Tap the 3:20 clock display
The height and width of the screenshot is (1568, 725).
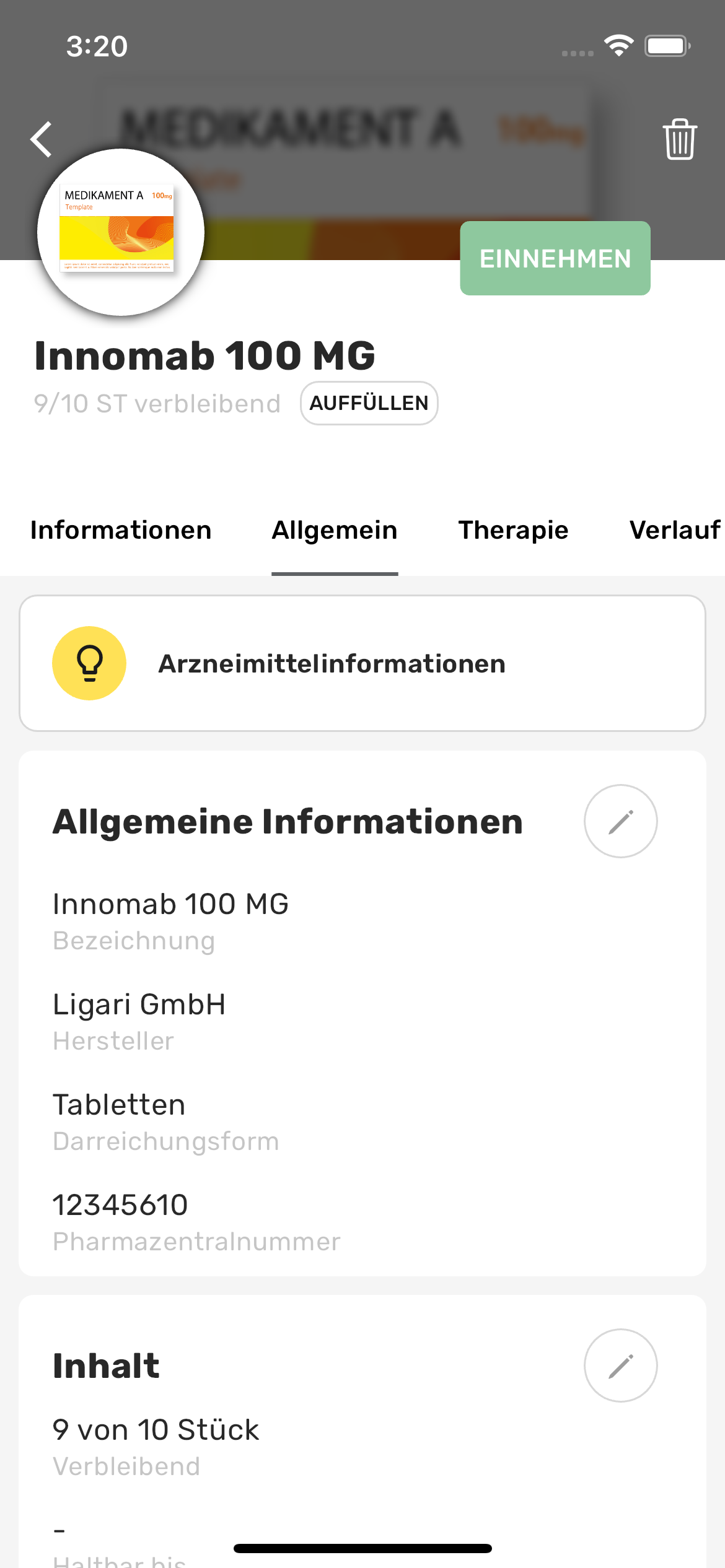coord(97,45)
